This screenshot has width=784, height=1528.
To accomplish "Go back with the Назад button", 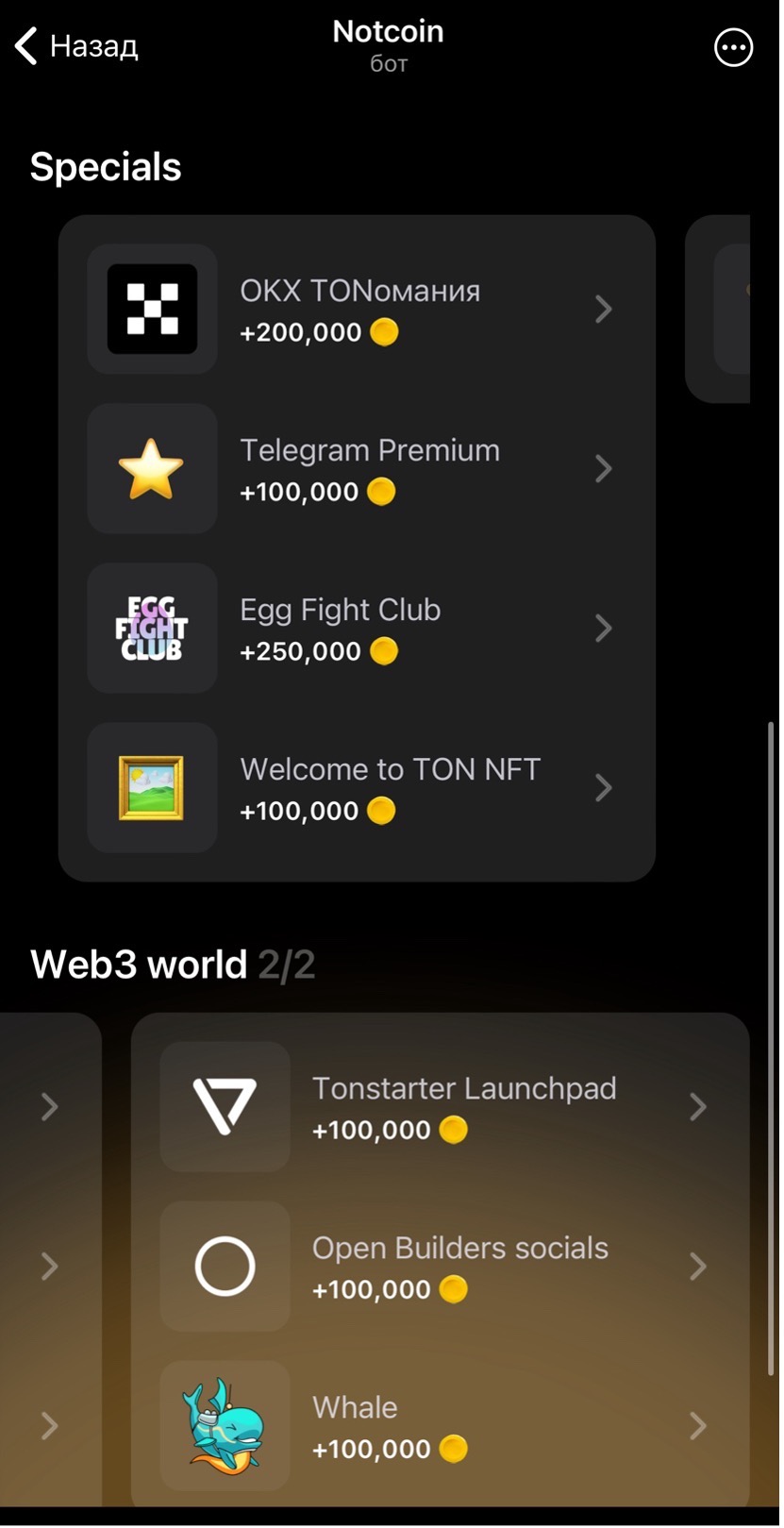I will [77, 46].
